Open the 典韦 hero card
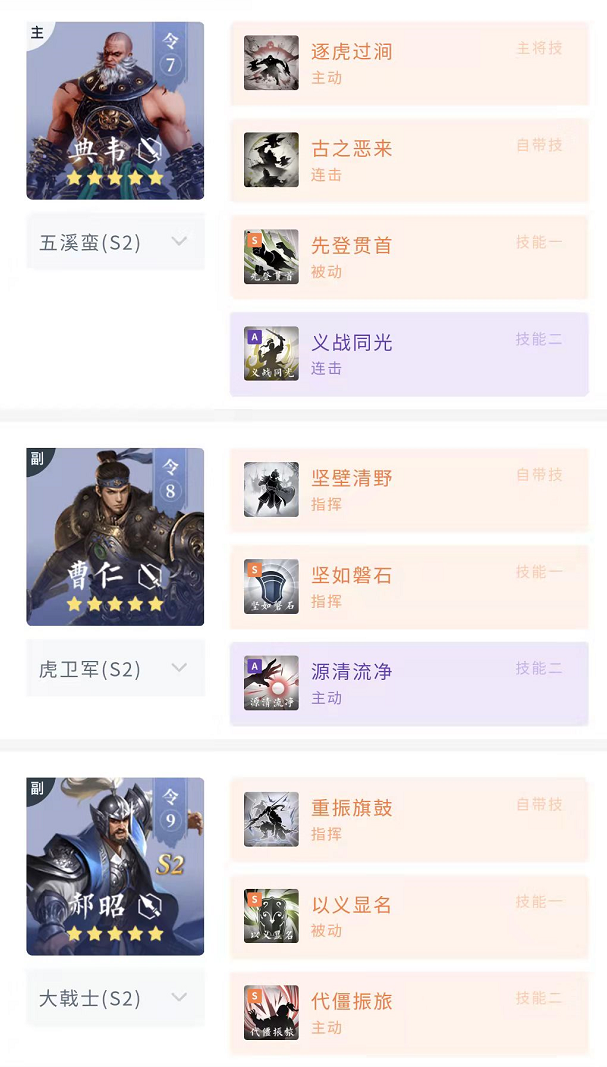The image size is (607, 1067). [115, 110]
